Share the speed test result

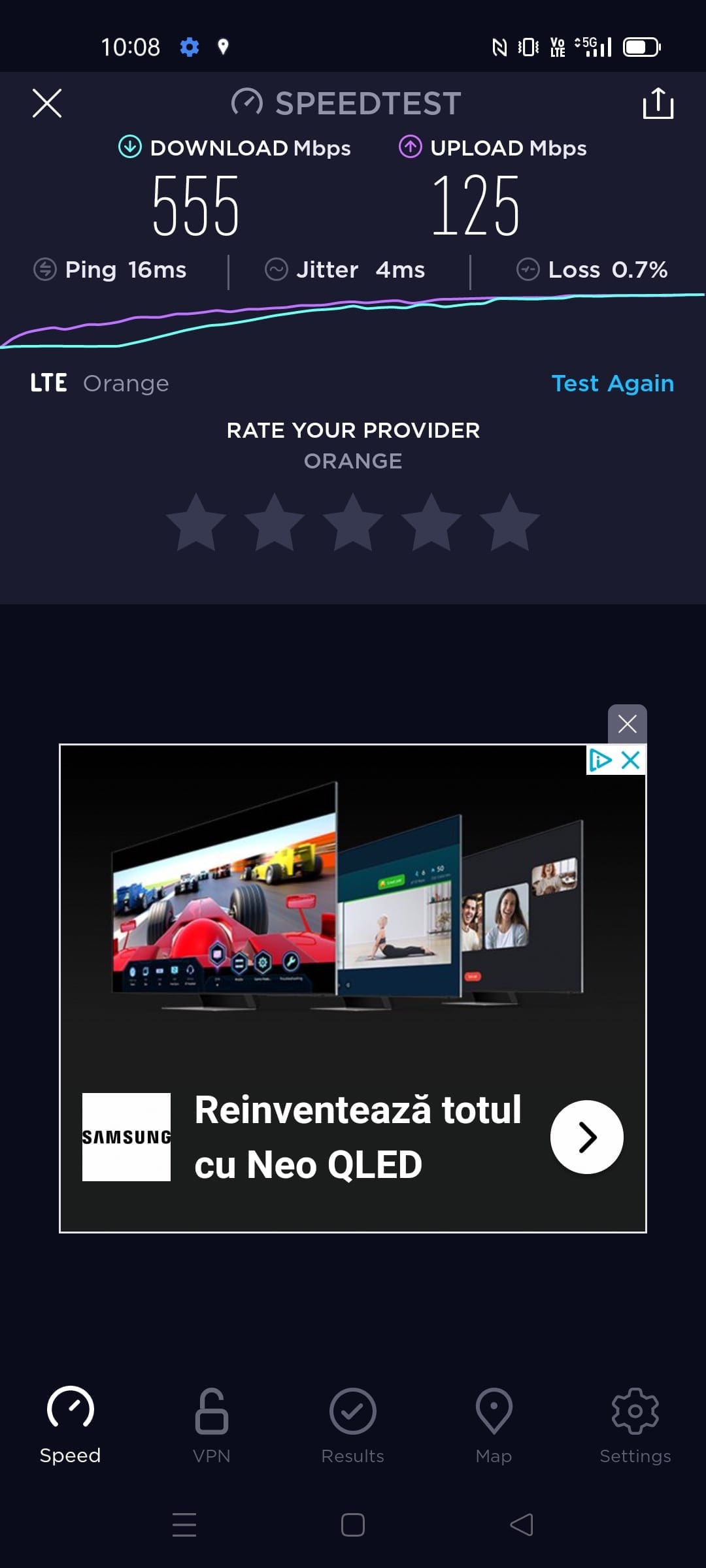coord(658,103)
